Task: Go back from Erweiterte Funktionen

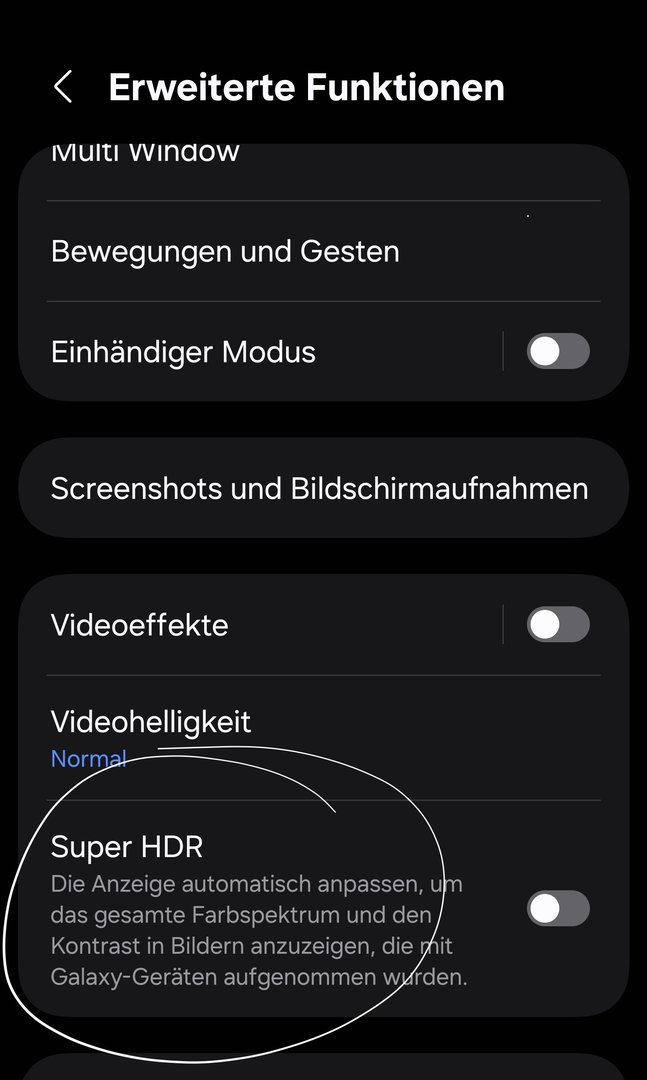Action: (x=63, y=87)
